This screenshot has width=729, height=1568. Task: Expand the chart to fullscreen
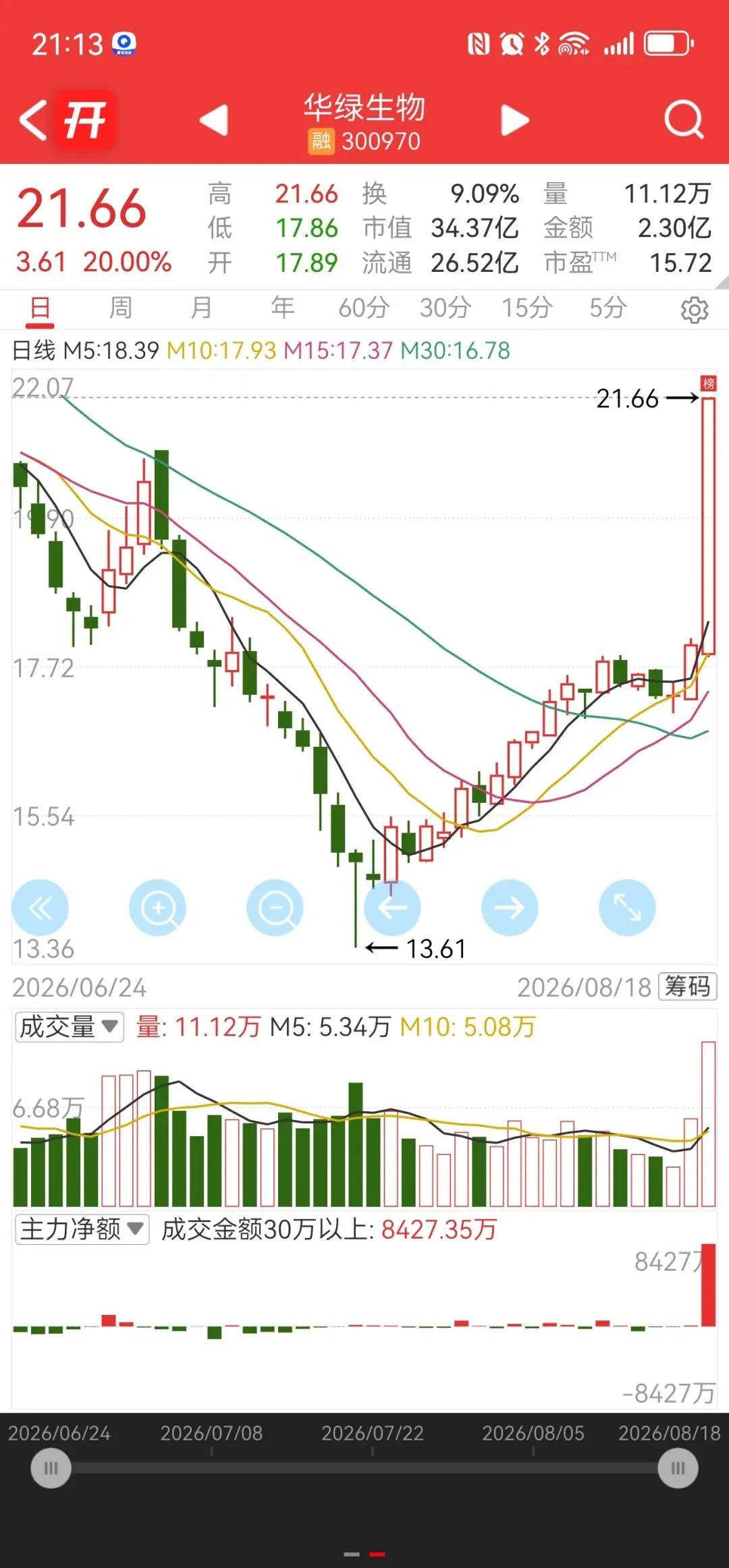627,907
